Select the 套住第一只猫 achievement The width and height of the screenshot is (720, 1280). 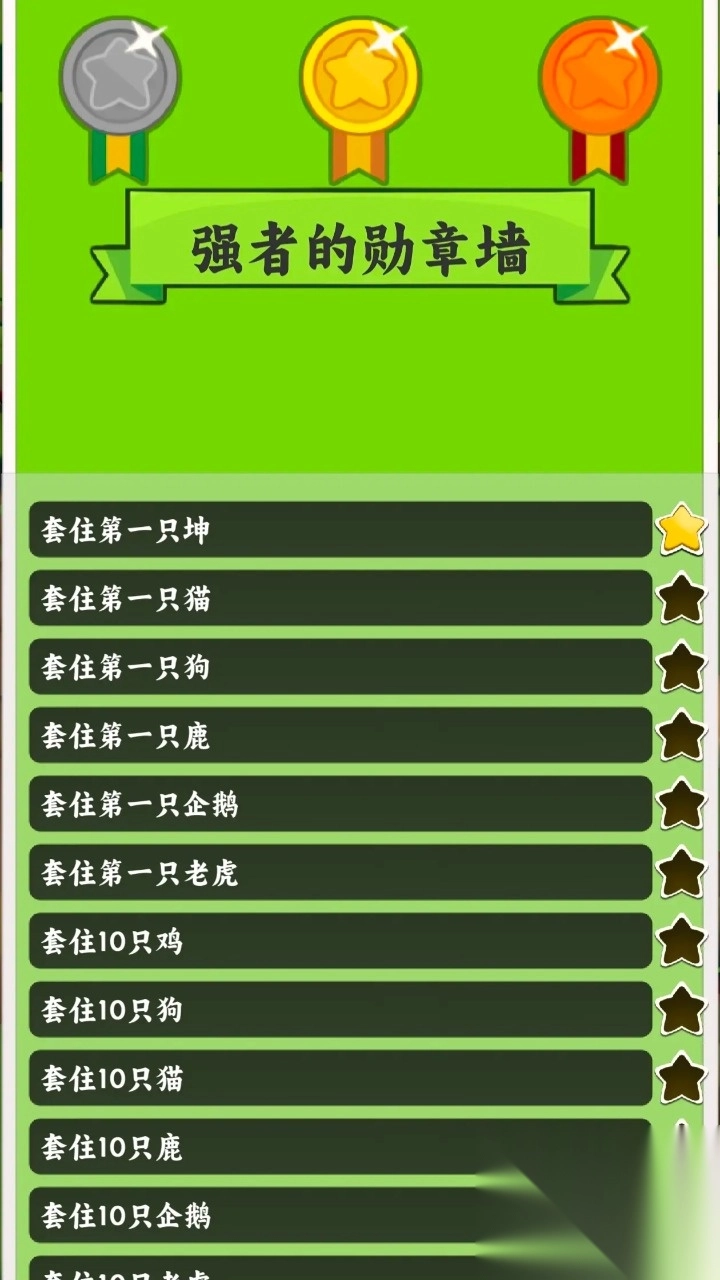(340, 599)
